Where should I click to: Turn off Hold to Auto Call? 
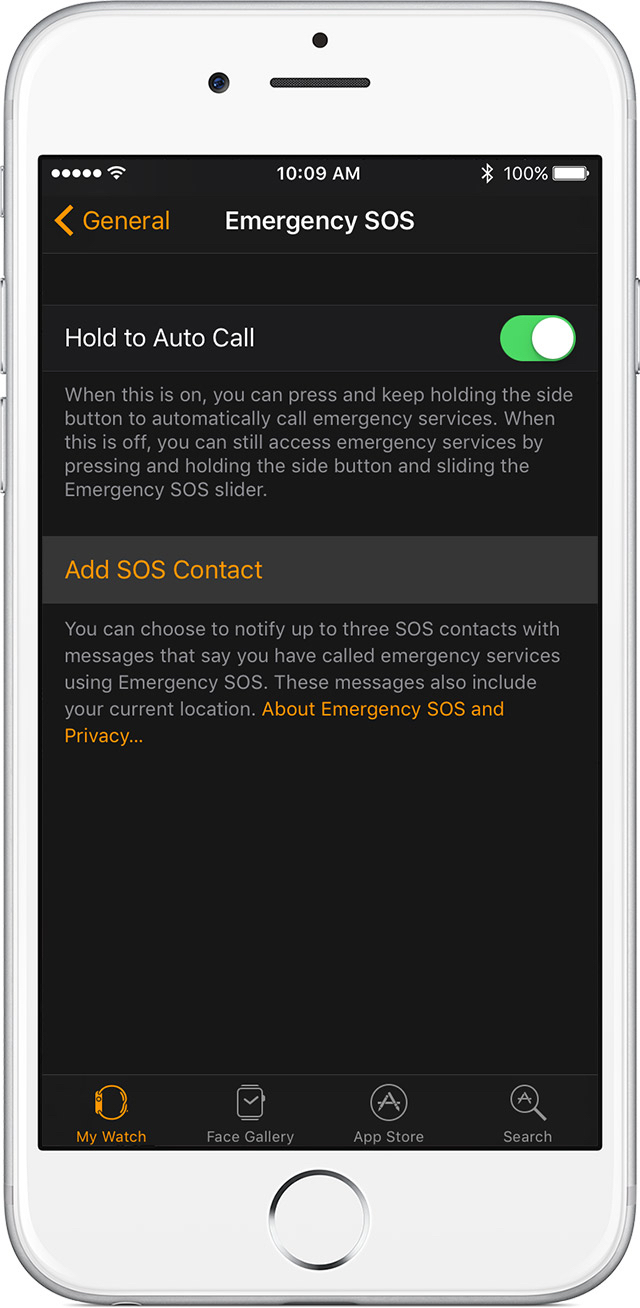pyautogui.click(x=537, y=338)
